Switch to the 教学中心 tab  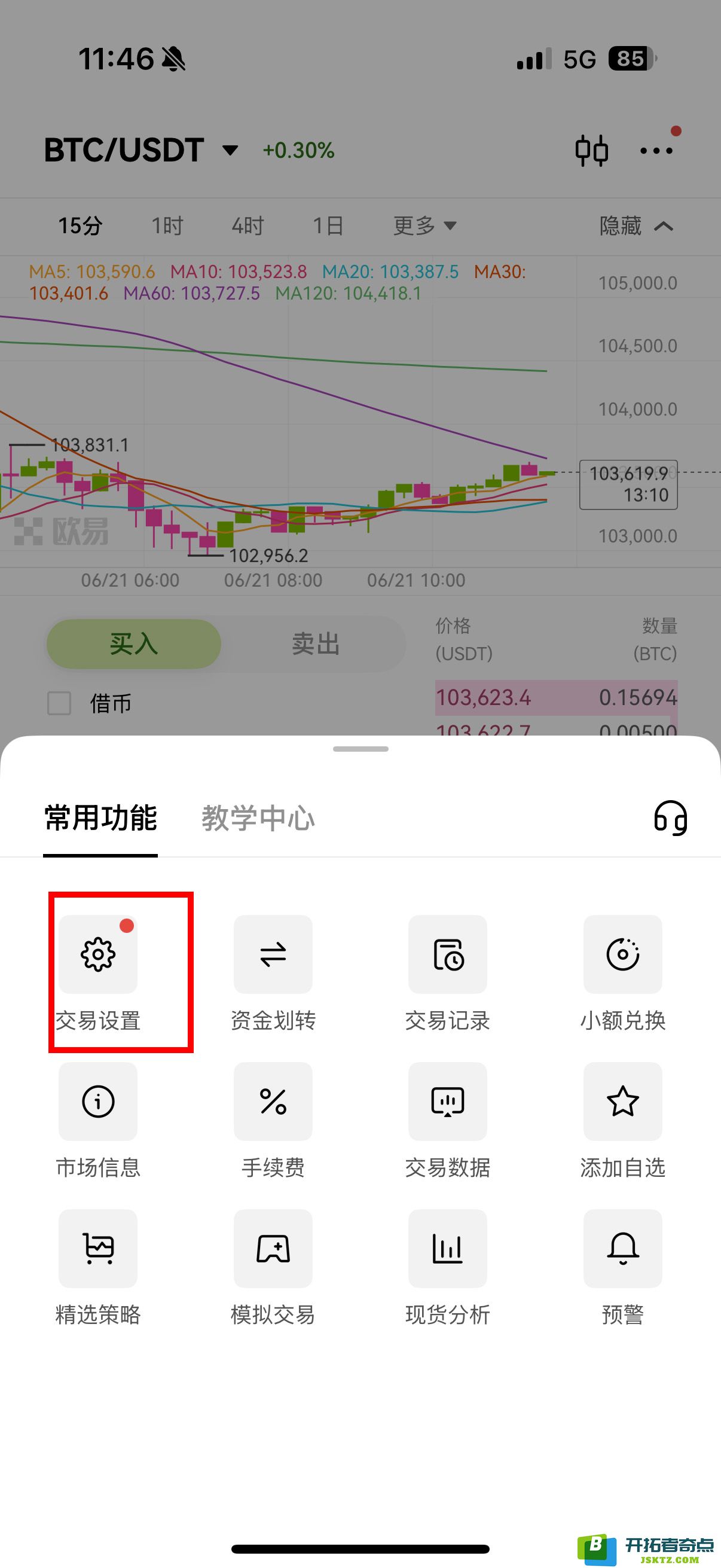click(x=258, y=817)
